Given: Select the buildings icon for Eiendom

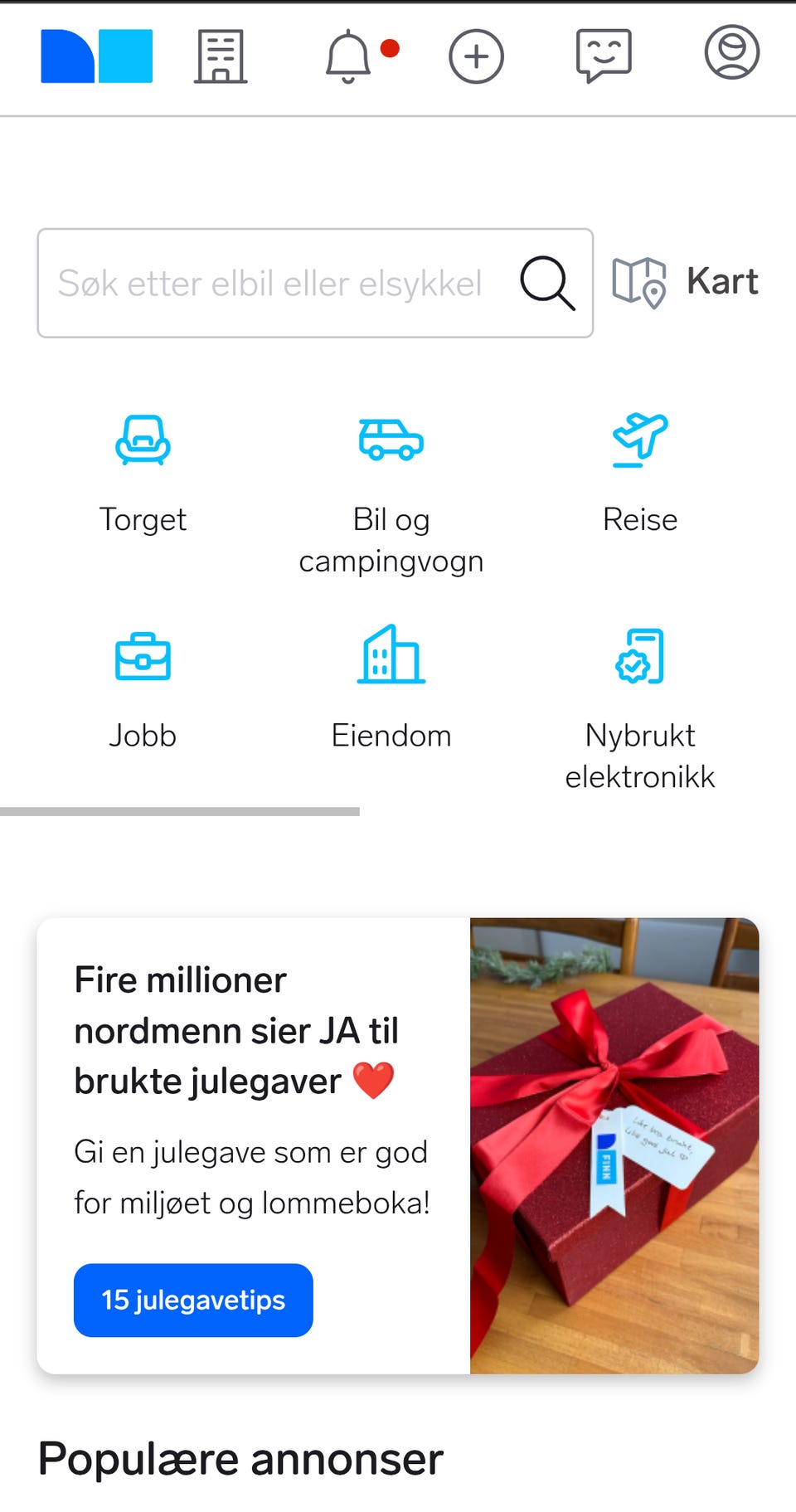Looking at the screenshot, I should pos(391,658).
